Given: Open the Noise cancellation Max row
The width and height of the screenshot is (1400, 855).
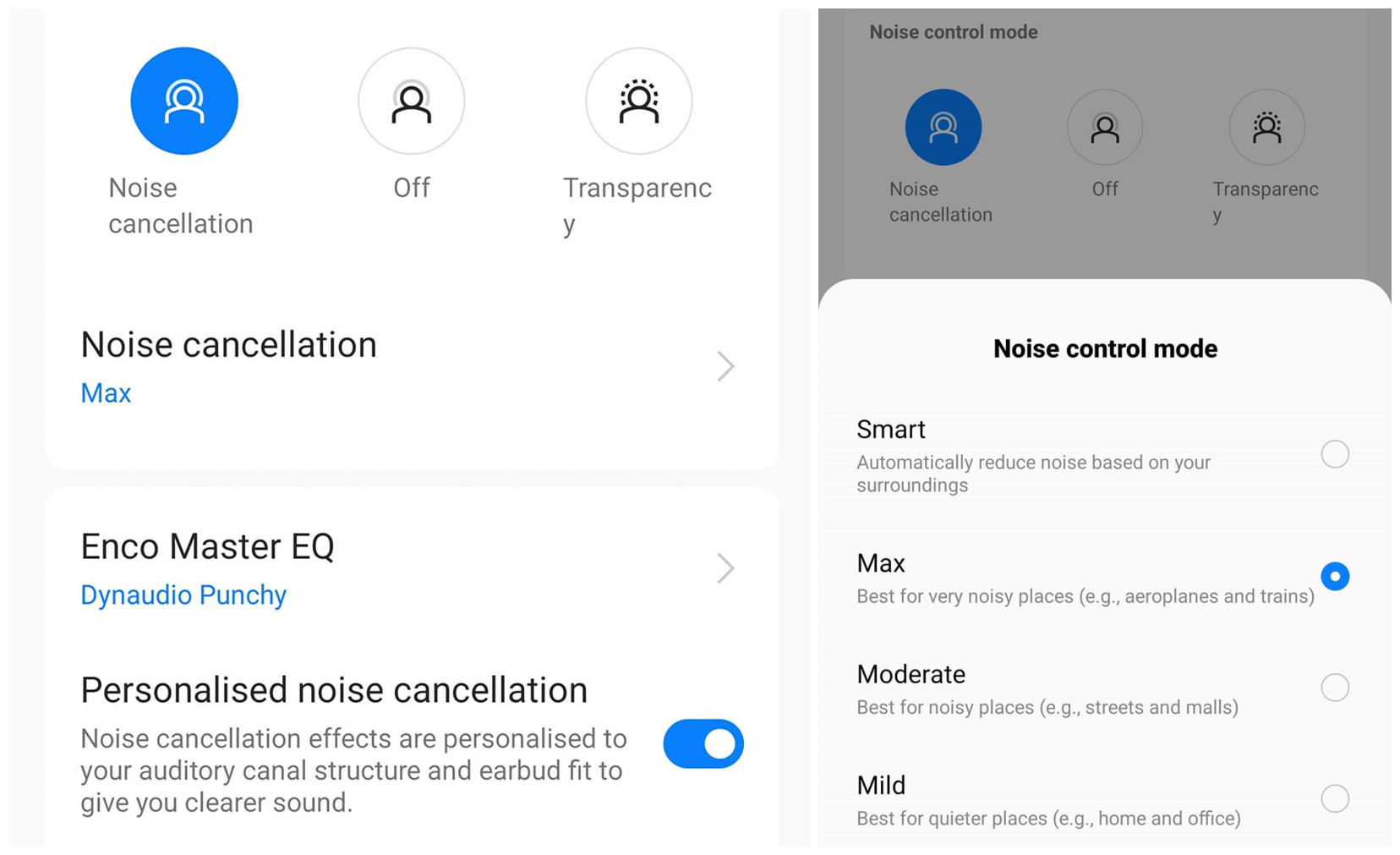Looking at the screenshot, I should pos(410,367).
